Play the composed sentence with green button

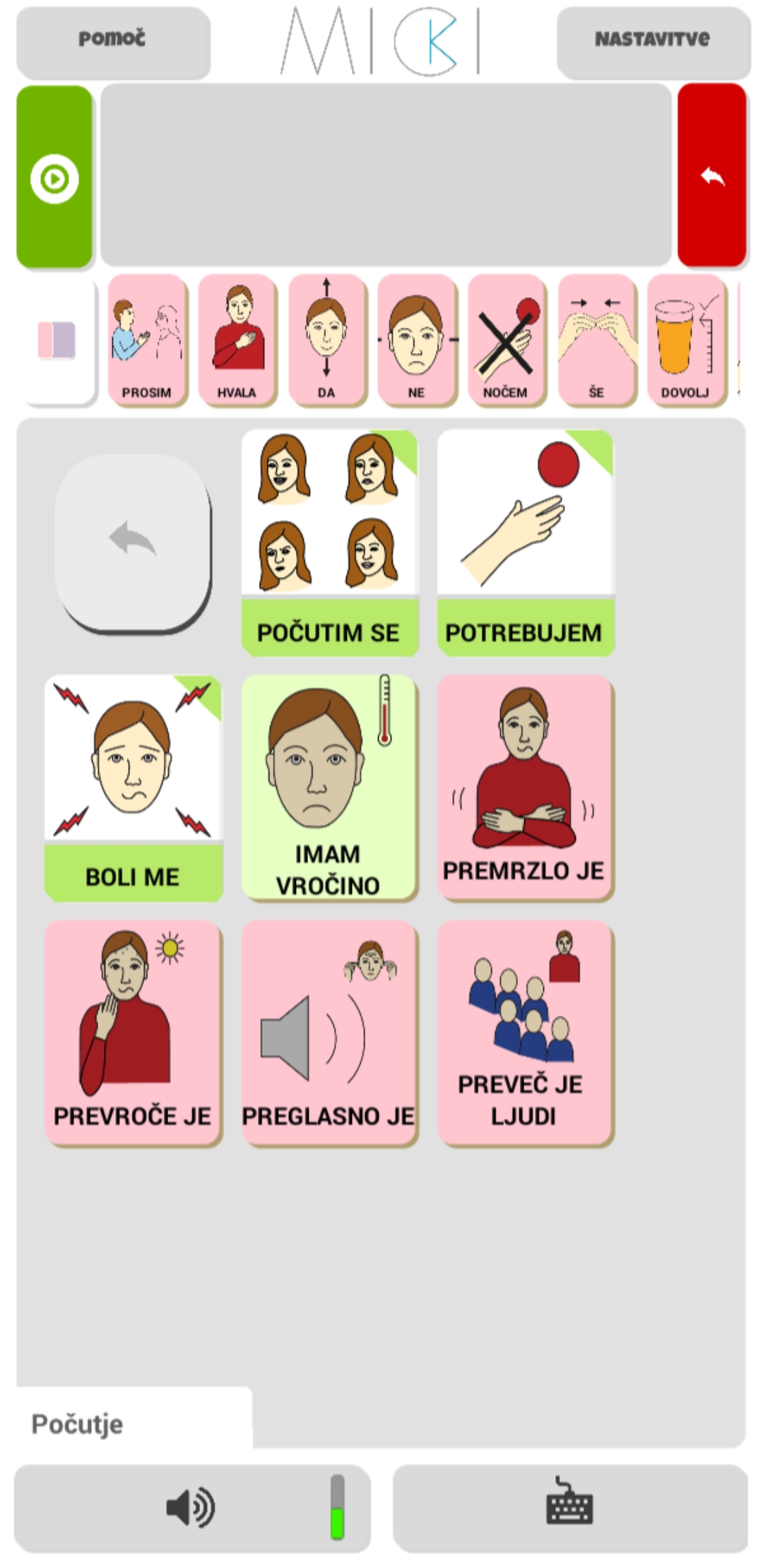tap(54, 177)
